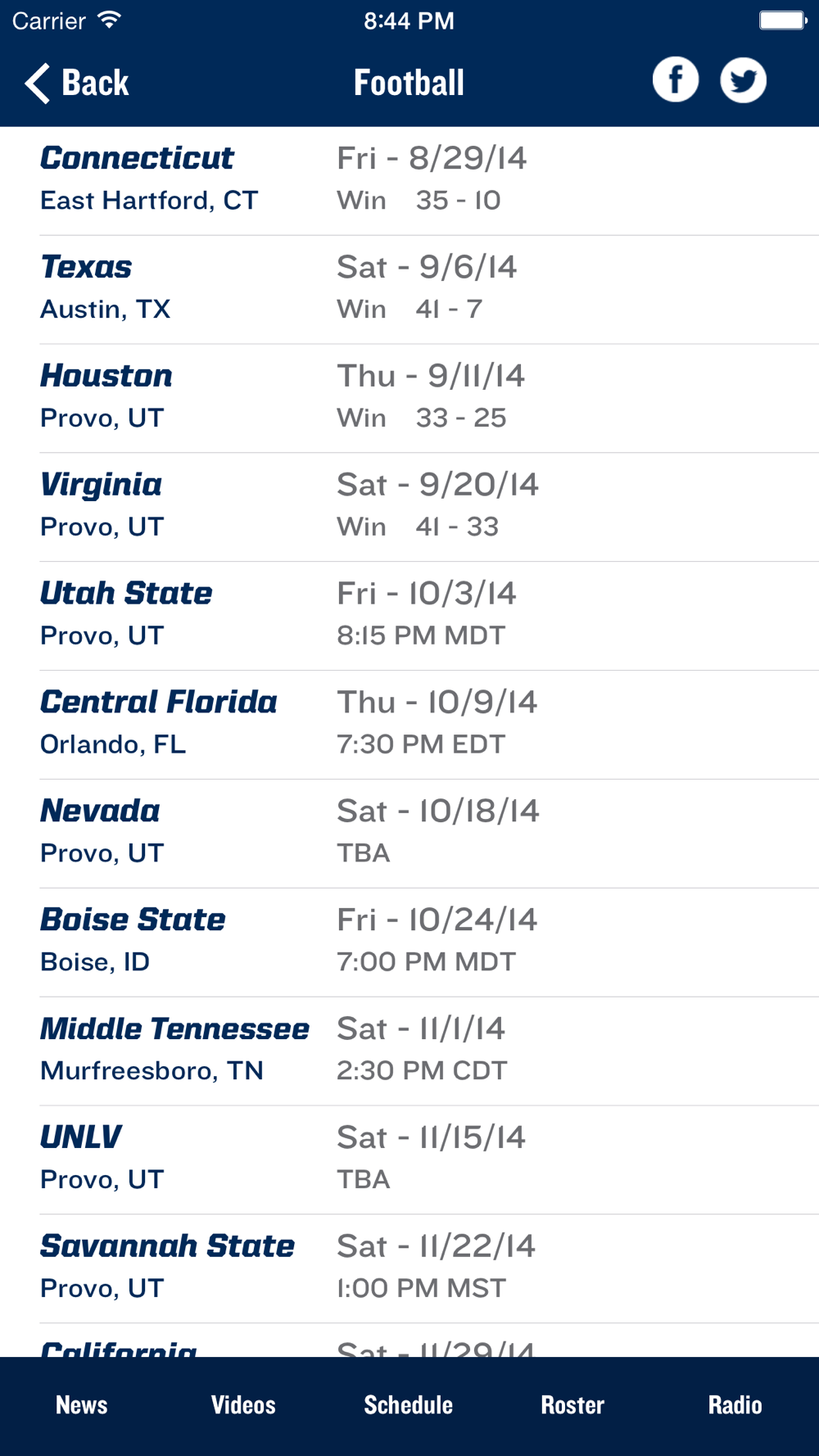Switch to the Videos tab
The height and width of the screenshot is (1456, 819).
(243, 1405)
